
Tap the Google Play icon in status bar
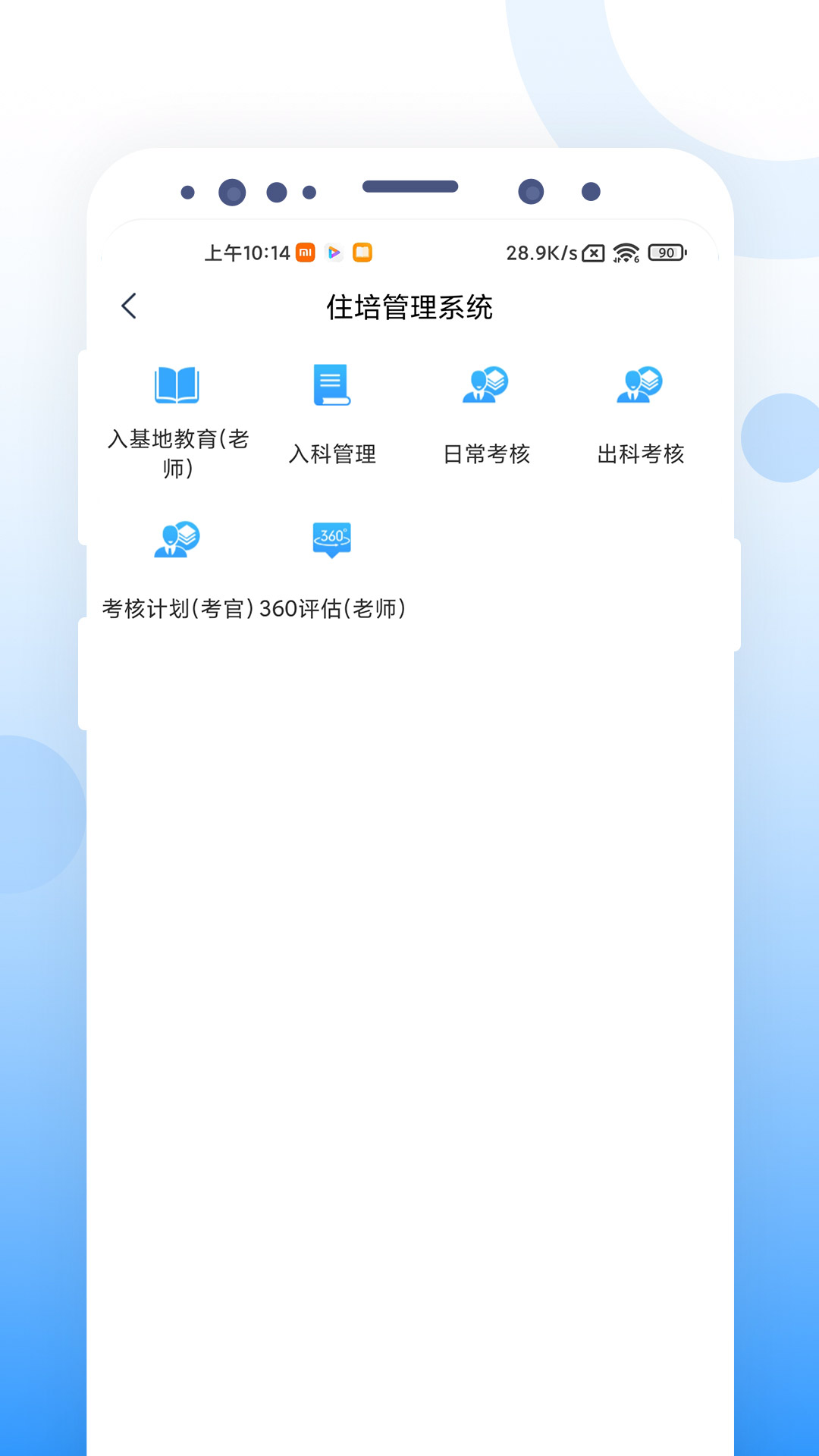tap(334, 253)
